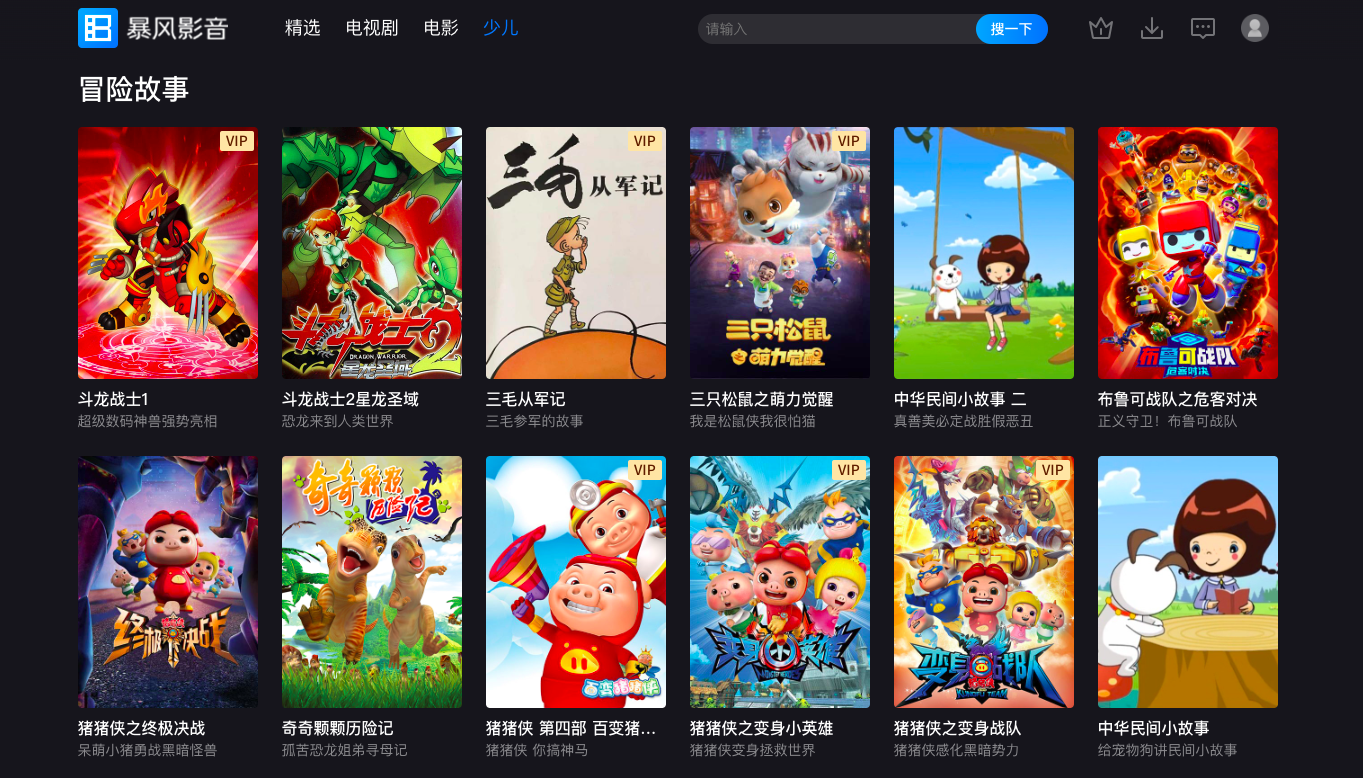Viewport: 1363px width, 778px height.
Task: Open 猪猪侠之变身小英雄
Action: point(780,582)
